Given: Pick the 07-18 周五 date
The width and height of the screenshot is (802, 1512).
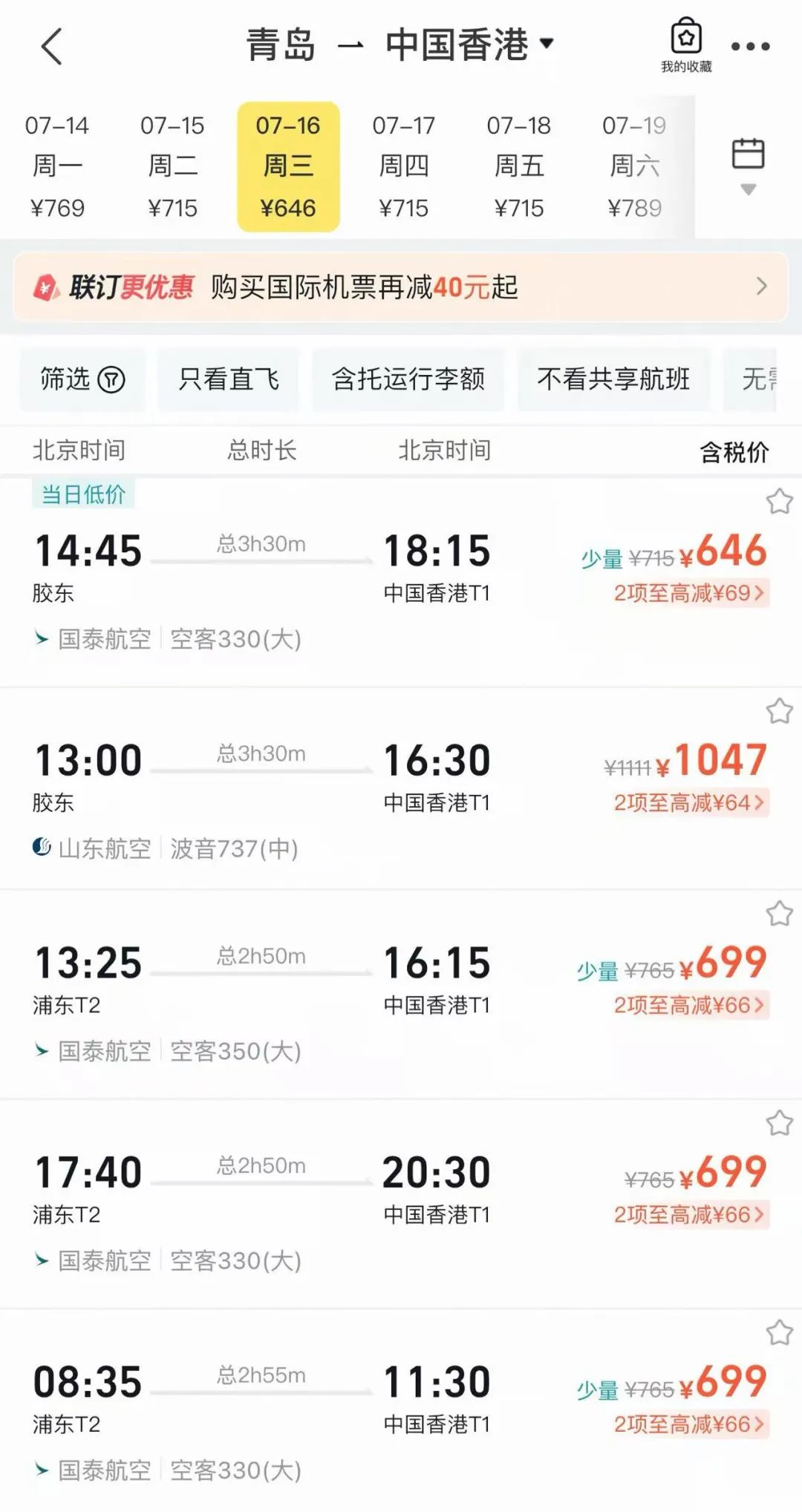Looking at the screenshot, I should (x=518, y=166).
